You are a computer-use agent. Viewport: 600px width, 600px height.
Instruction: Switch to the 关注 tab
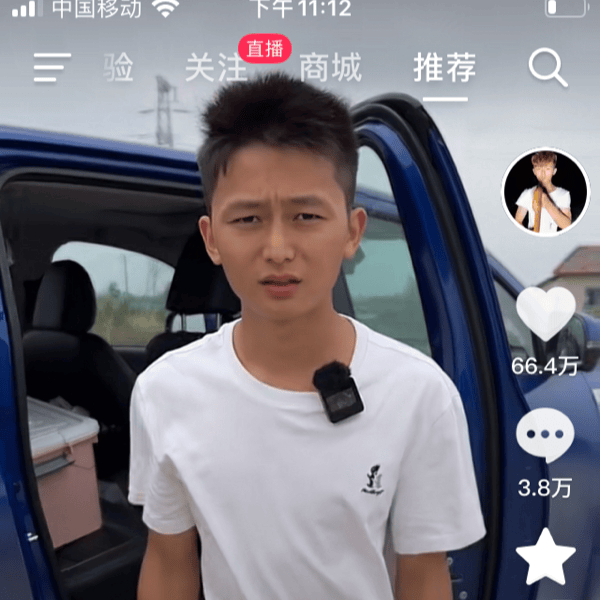point(216,68)
